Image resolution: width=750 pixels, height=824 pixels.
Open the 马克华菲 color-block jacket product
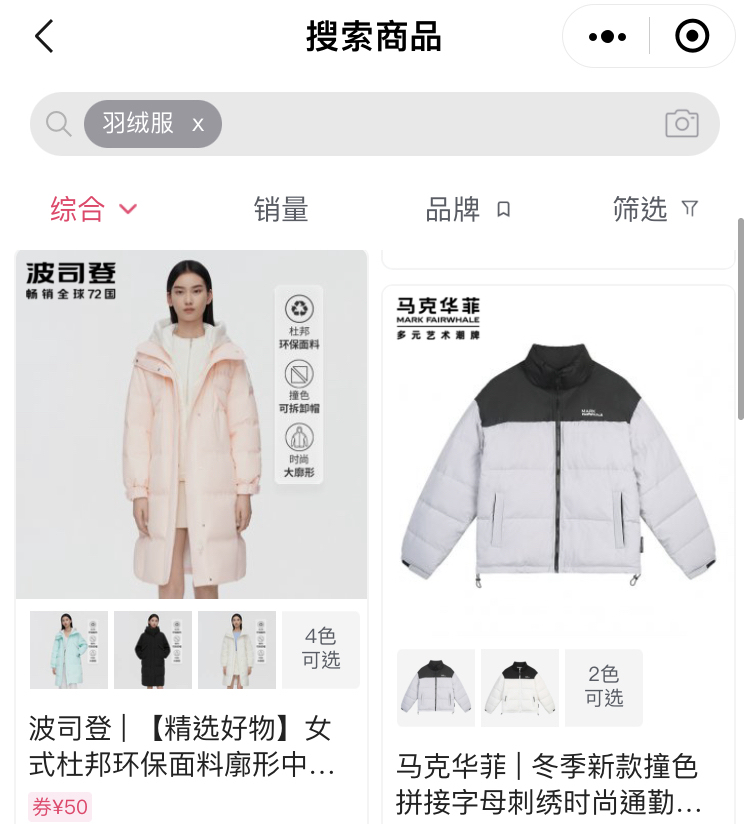pyautogui.click(x=558, y=460)
